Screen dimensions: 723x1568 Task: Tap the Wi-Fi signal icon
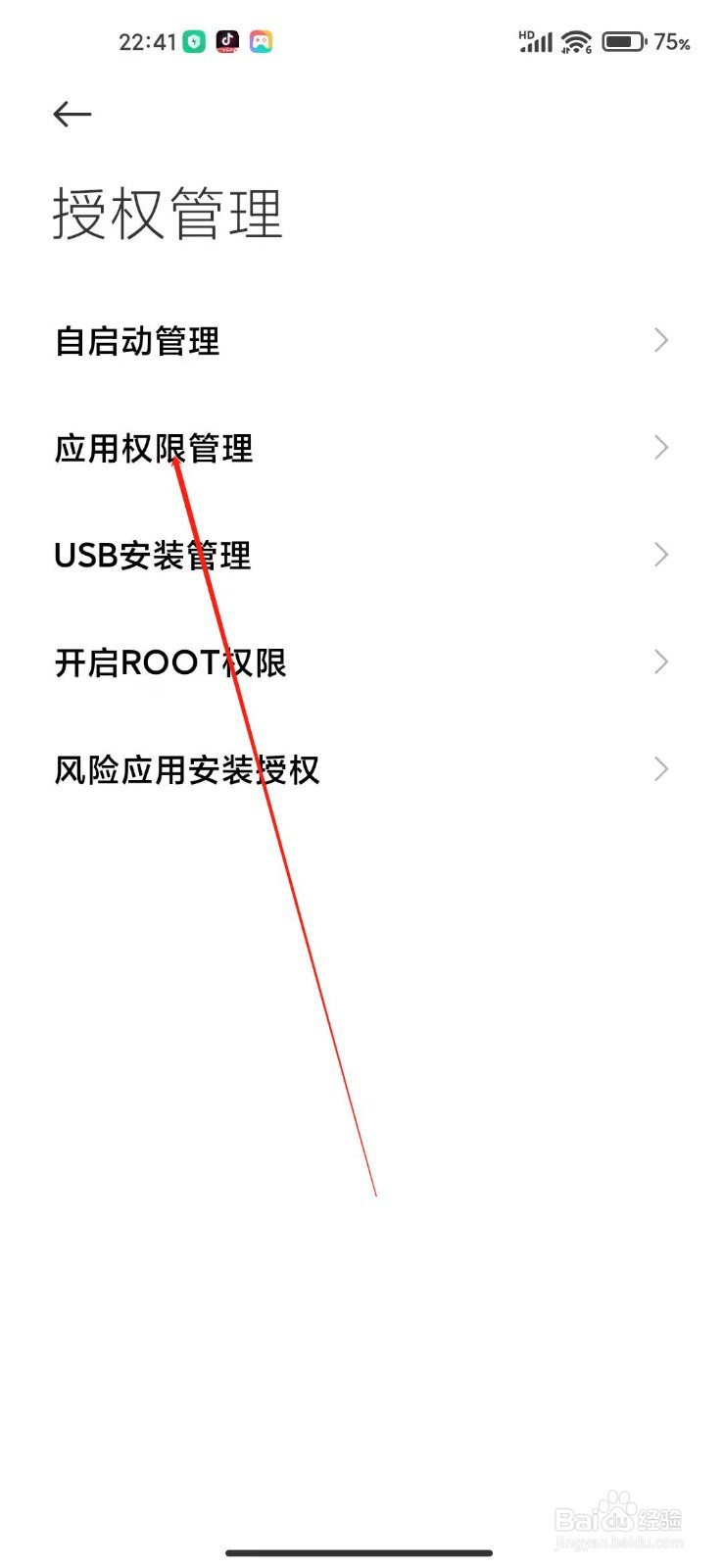tap(575, 41)
